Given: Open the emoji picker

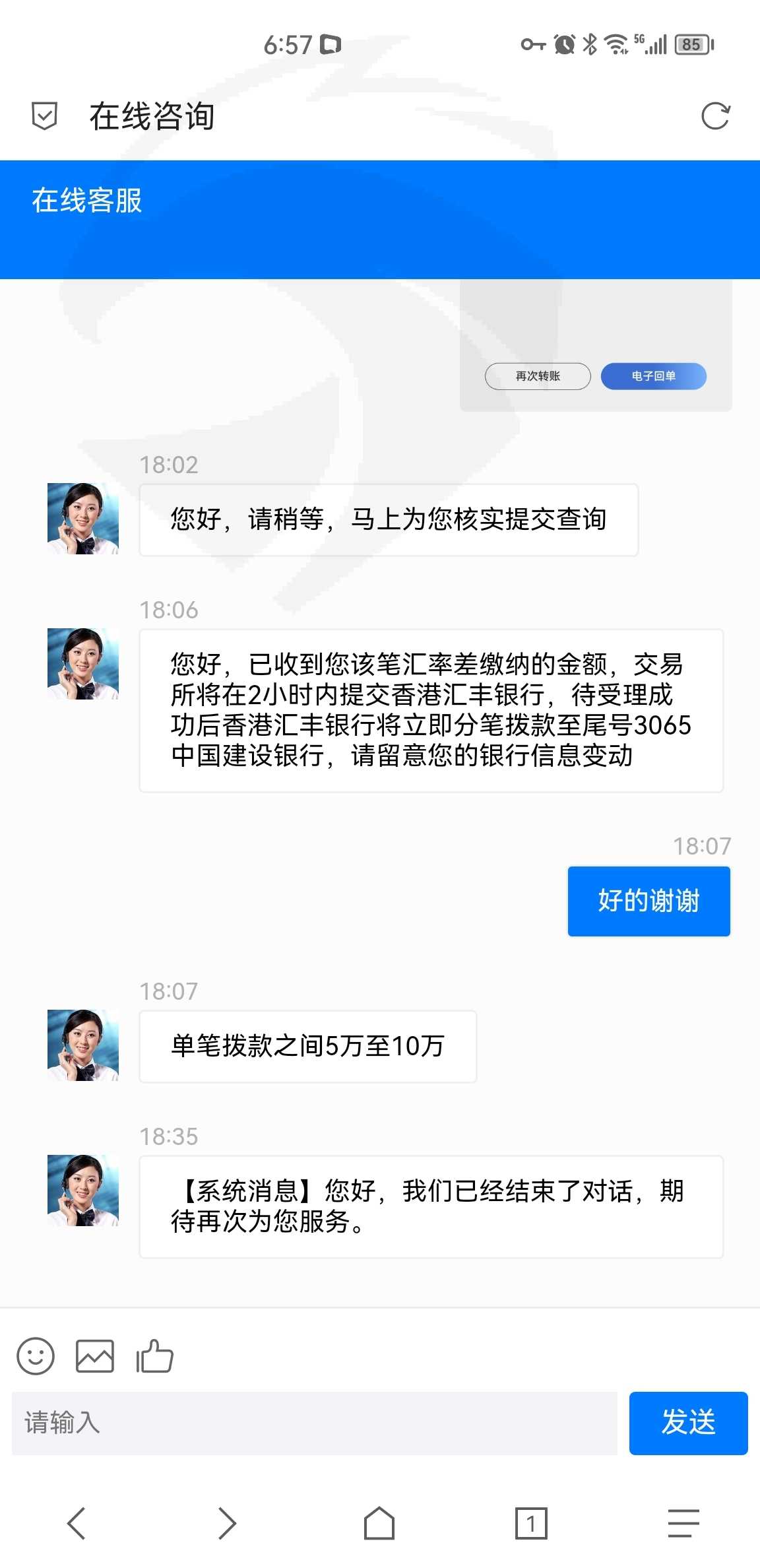Looking at the screenshot, I should click(x=36, y=1357).
